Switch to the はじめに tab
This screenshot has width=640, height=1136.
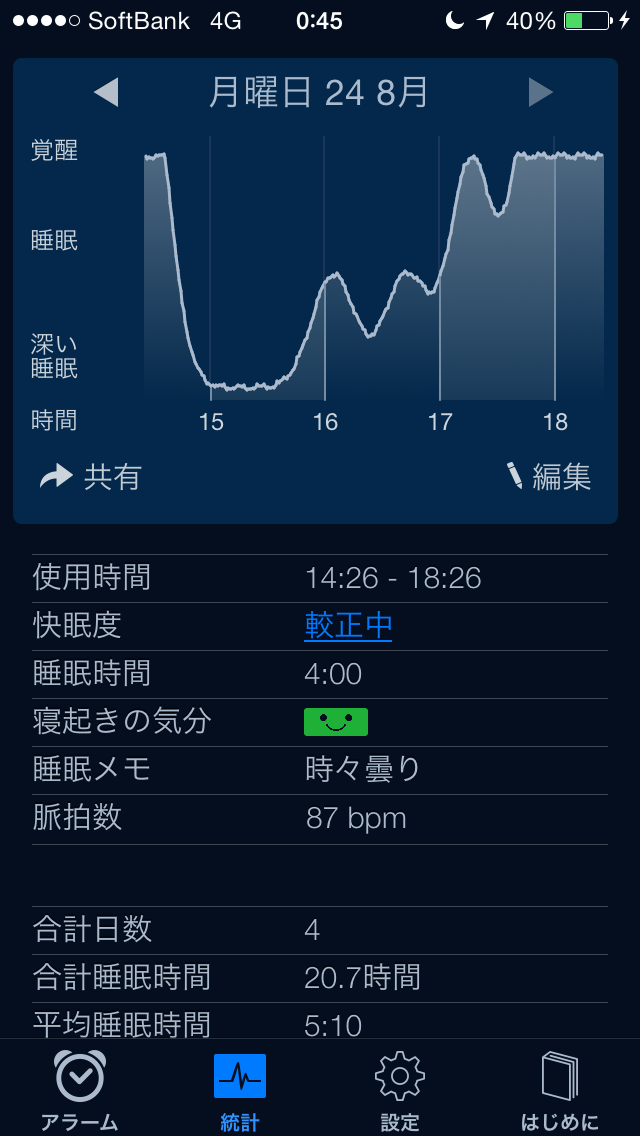click(560, 1089)
